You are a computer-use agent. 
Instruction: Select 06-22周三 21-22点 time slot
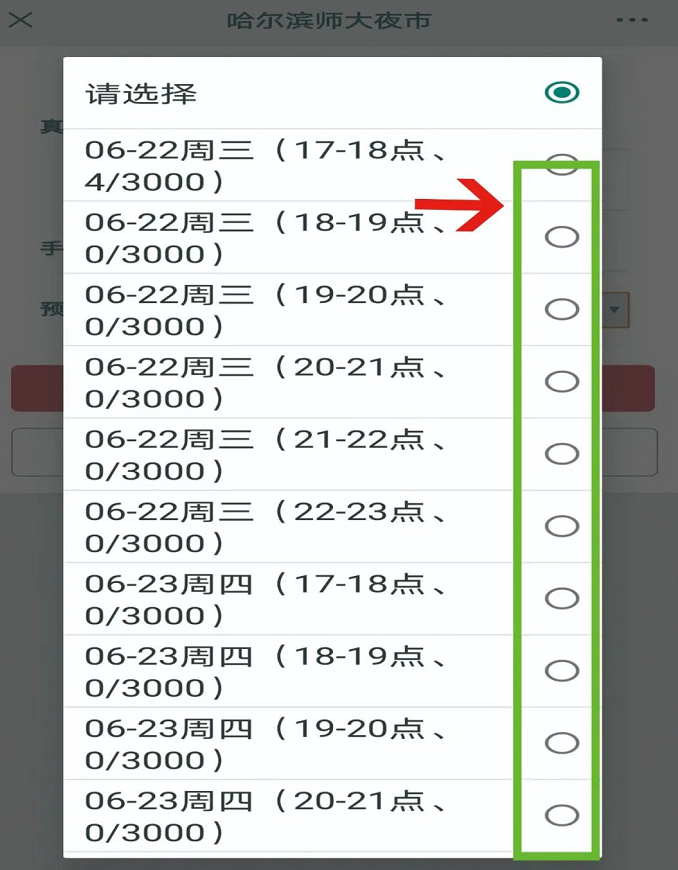tap(562, 454)
